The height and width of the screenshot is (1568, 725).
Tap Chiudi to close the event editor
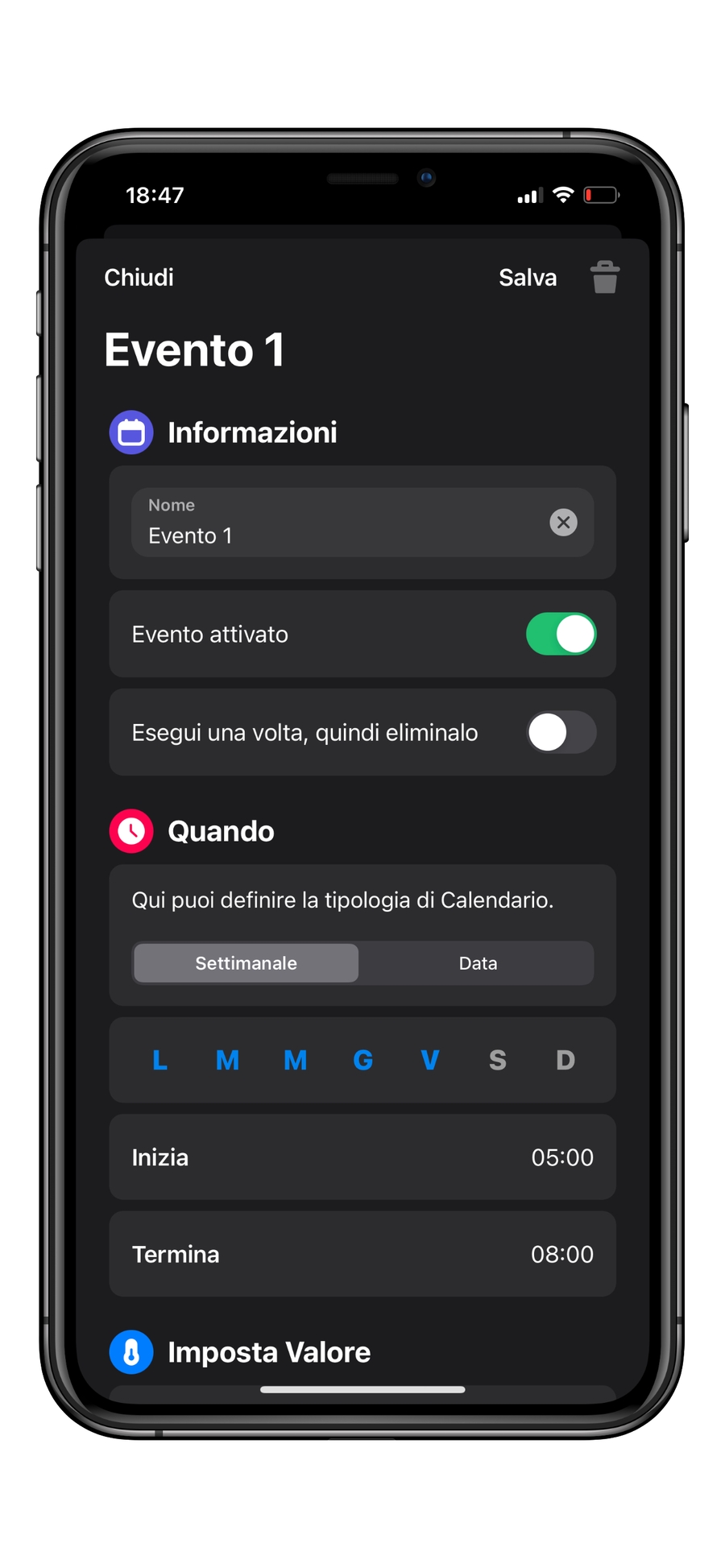coord(139,278)
